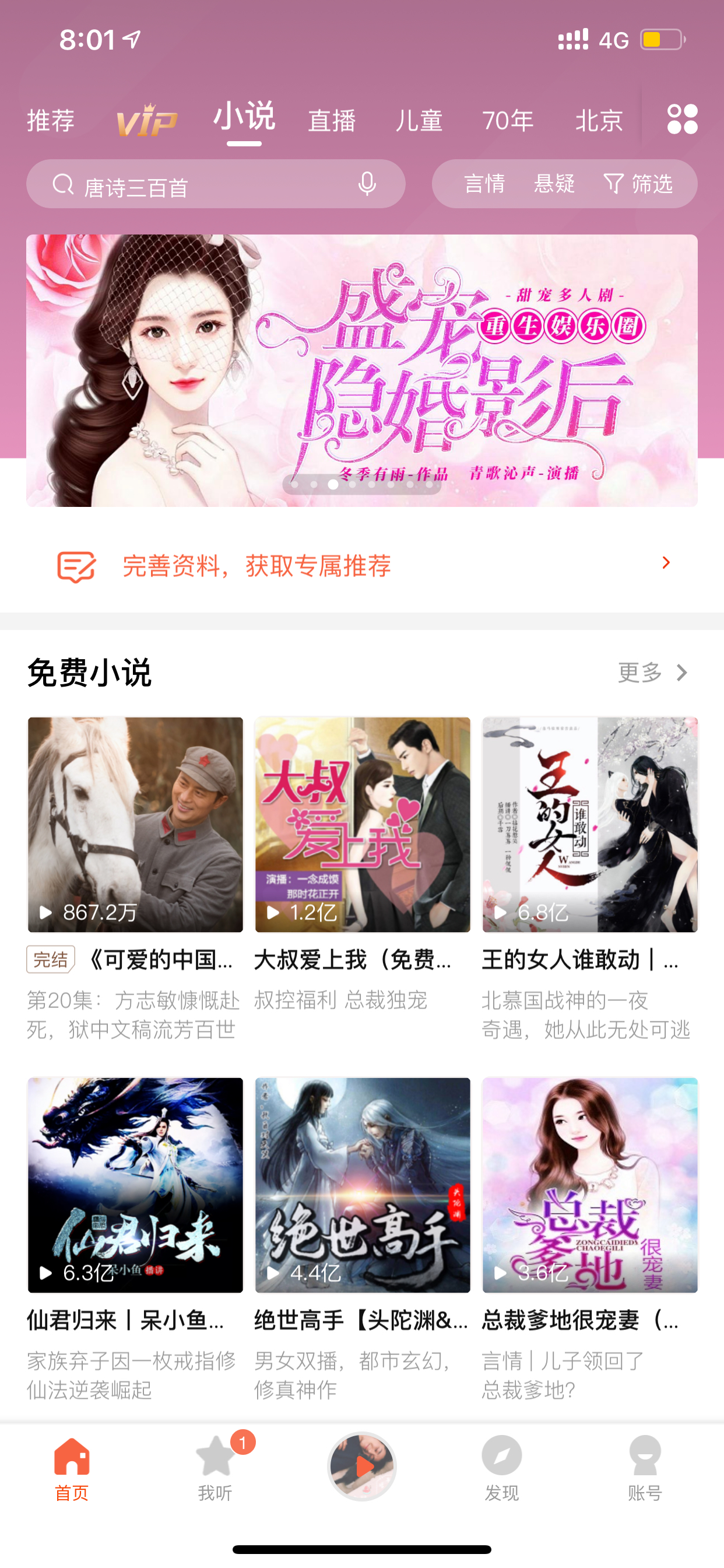
Task: Select the 儿童 tab
Action: (419, 121)
